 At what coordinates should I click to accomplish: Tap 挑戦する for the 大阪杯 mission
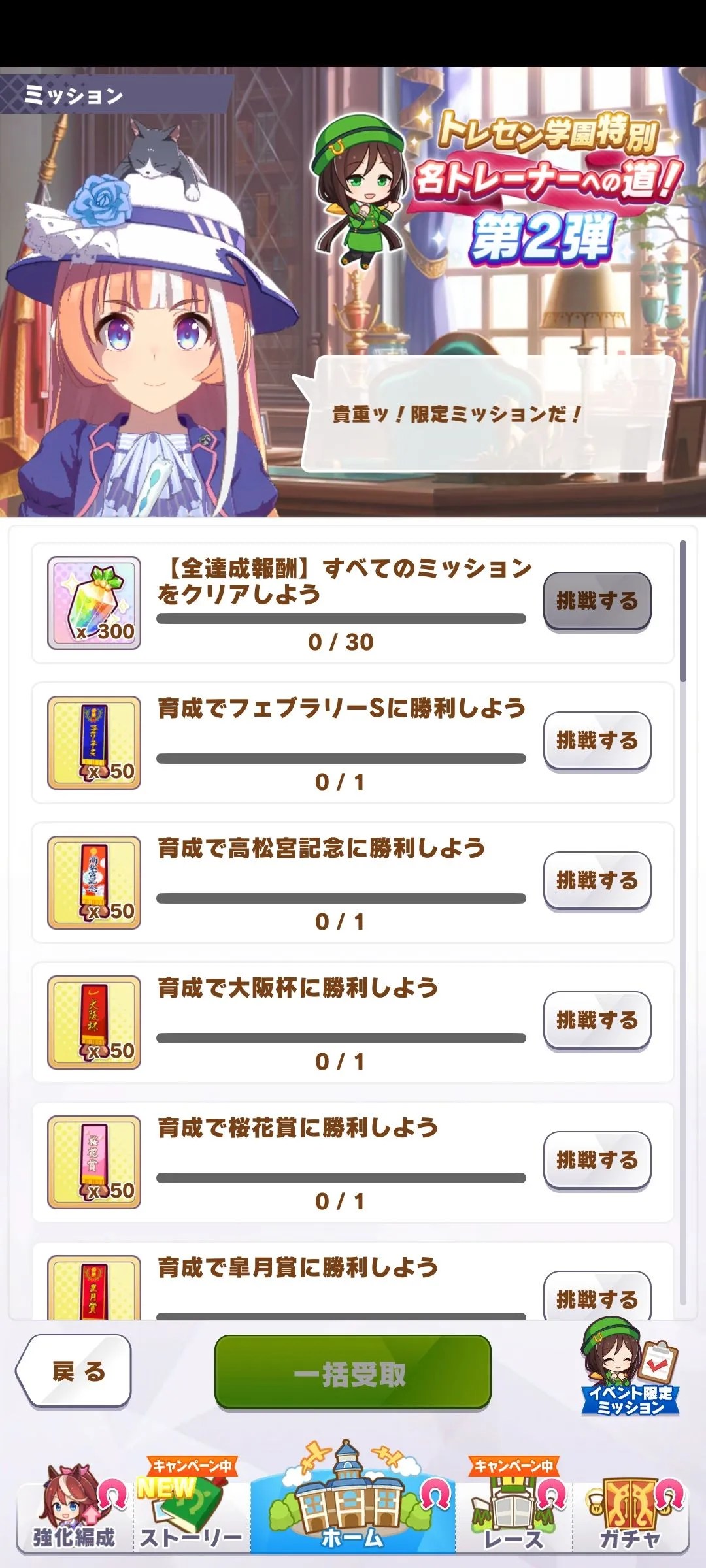pyautogui.click(x=597, y=1020)
